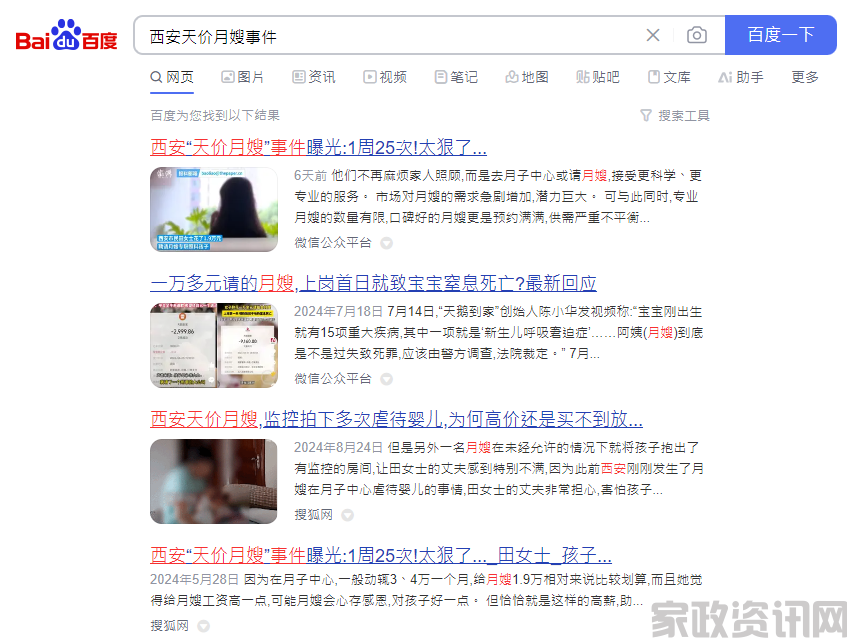Screen dimensions: 847x639
Task: Tap the 百度一下 search button
Action: pyautogui.click(x=780, y=35)
